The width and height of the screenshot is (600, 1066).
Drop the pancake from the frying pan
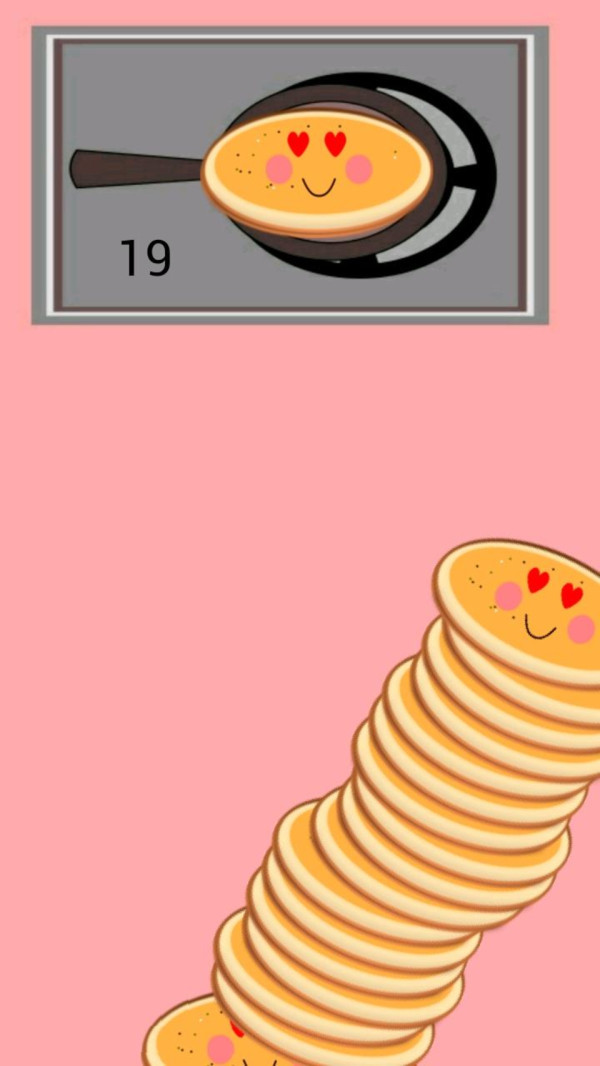coord(317,172)
